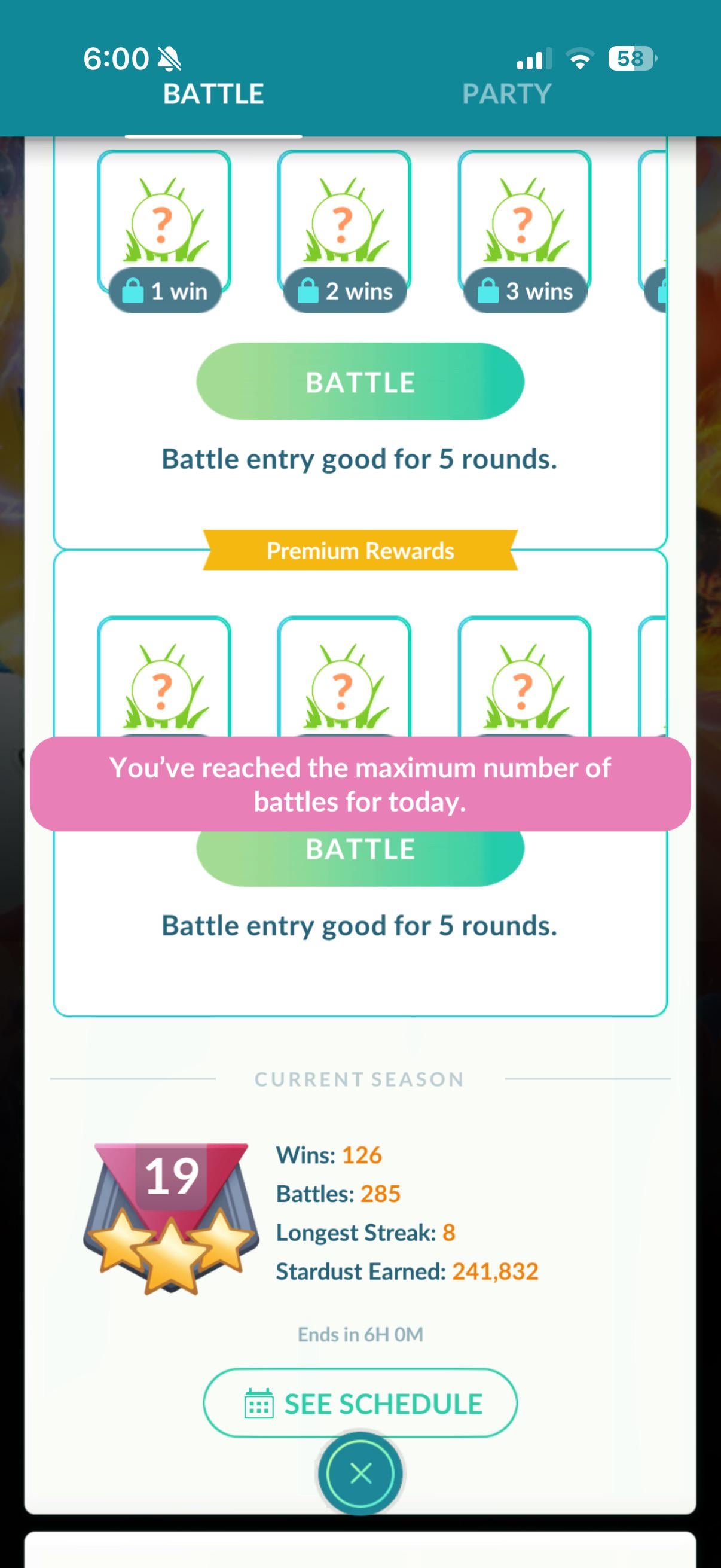
Task: Switch to the PARTY tab
Action: click(x=506, y=94)
